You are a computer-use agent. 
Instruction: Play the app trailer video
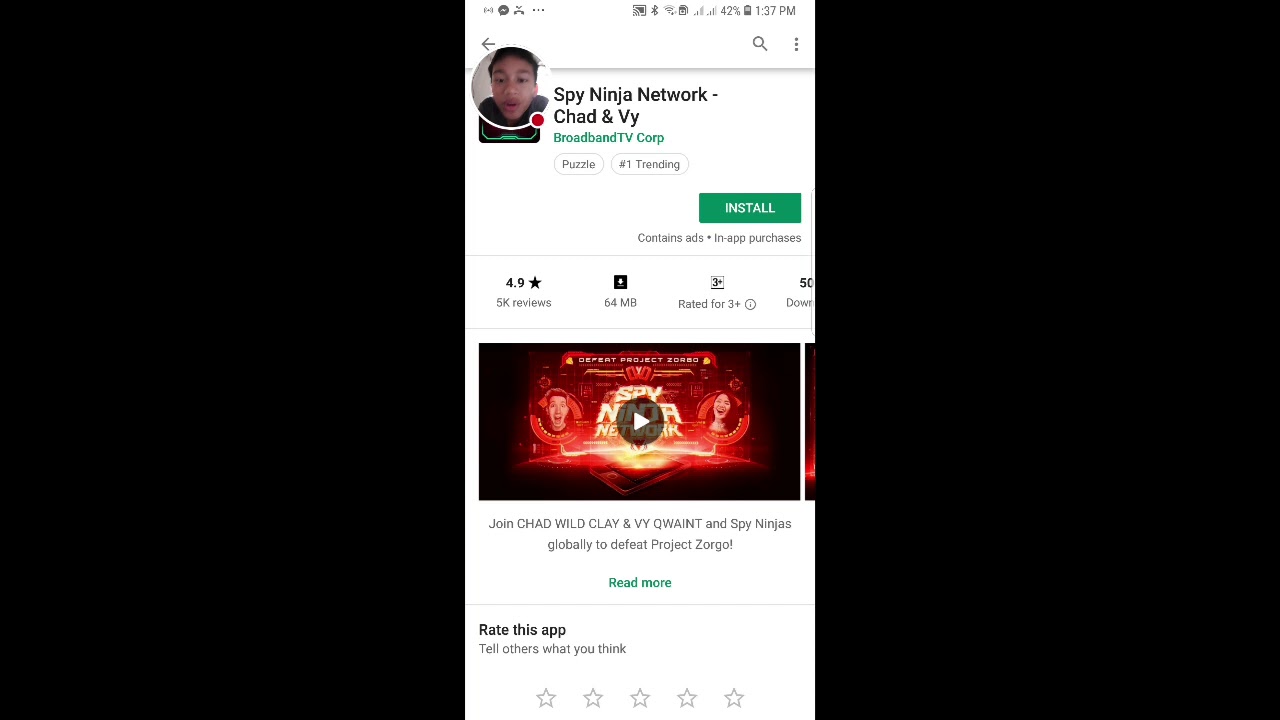click(x=639, y=422)
